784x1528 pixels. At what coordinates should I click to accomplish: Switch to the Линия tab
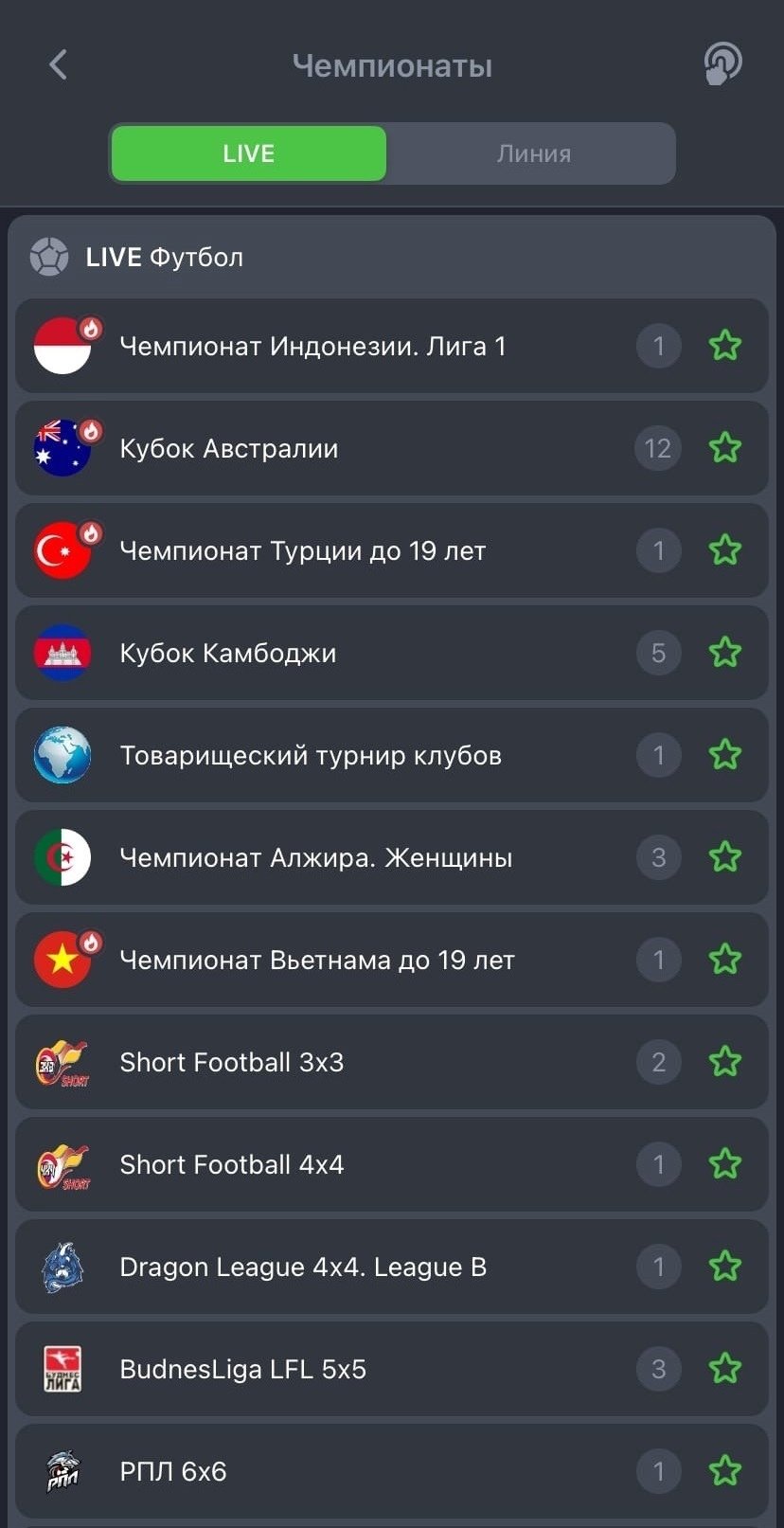pyautogui.click(x=533, y=153)
